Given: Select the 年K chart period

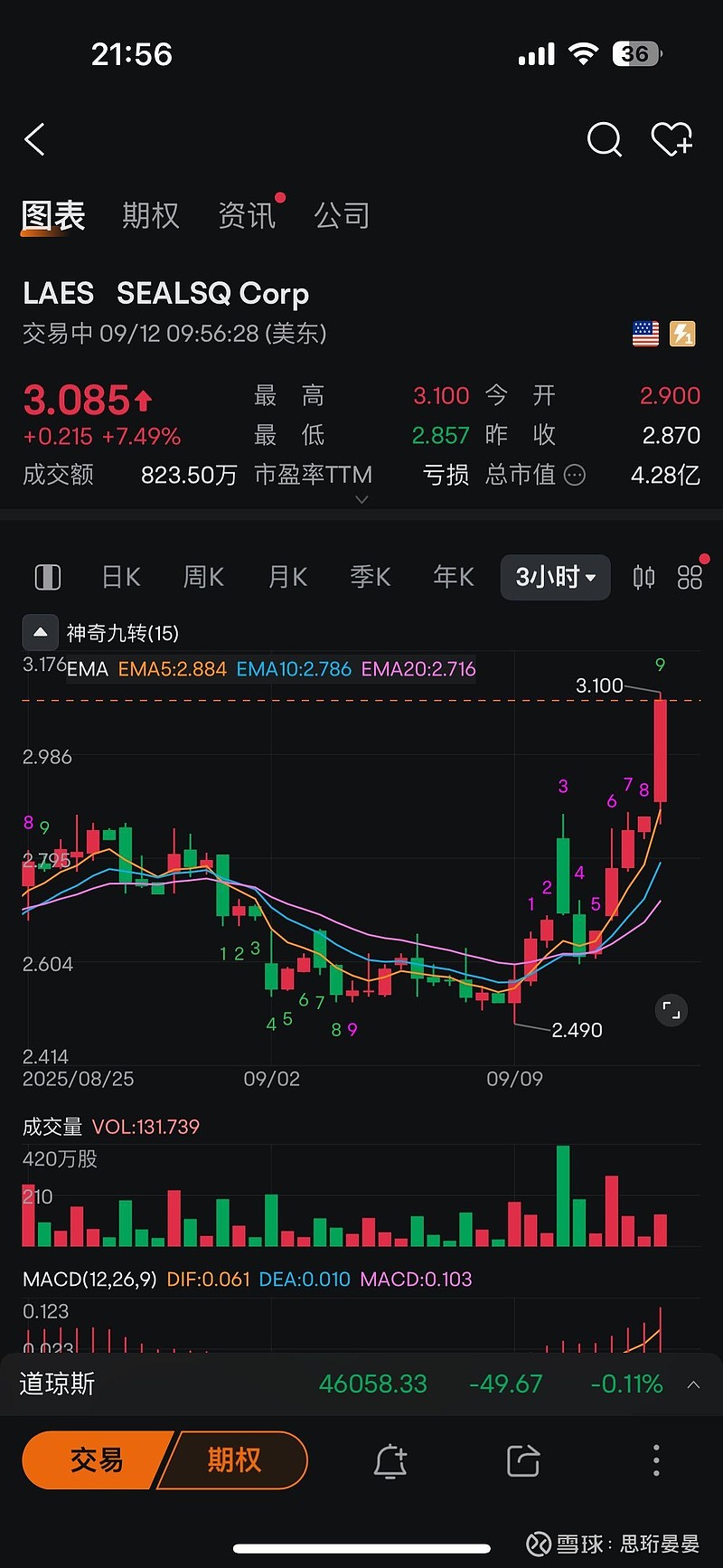Looking at the screenshot, I should coord(454,577).
